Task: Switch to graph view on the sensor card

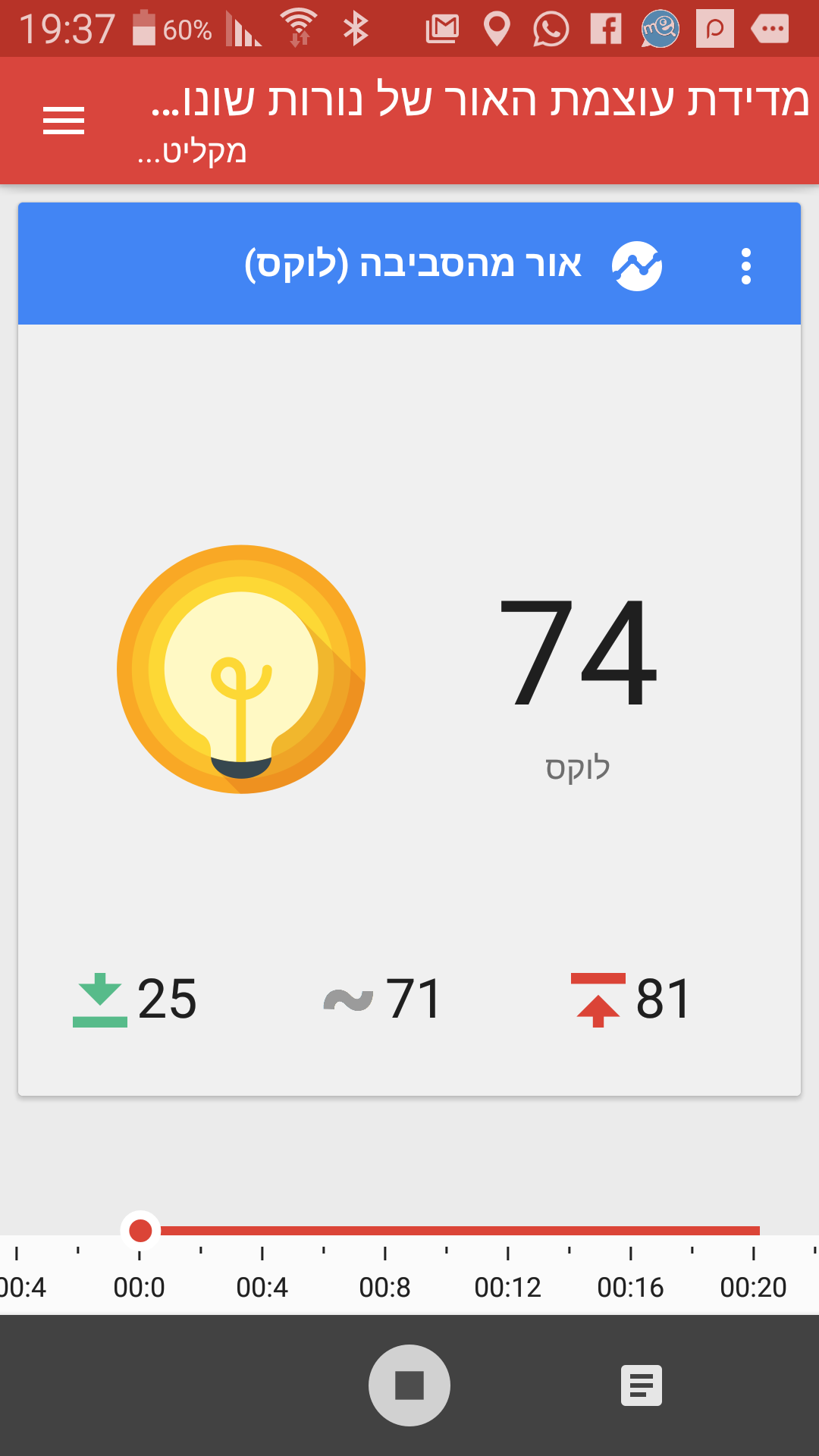Action: coord(637,266)
